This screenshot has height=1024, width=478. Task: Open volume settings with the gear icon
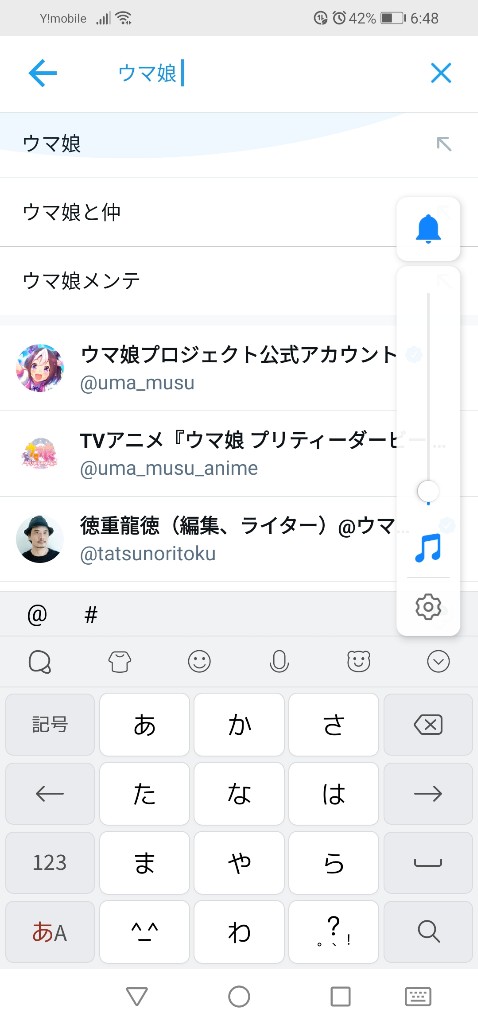point(428,607)
